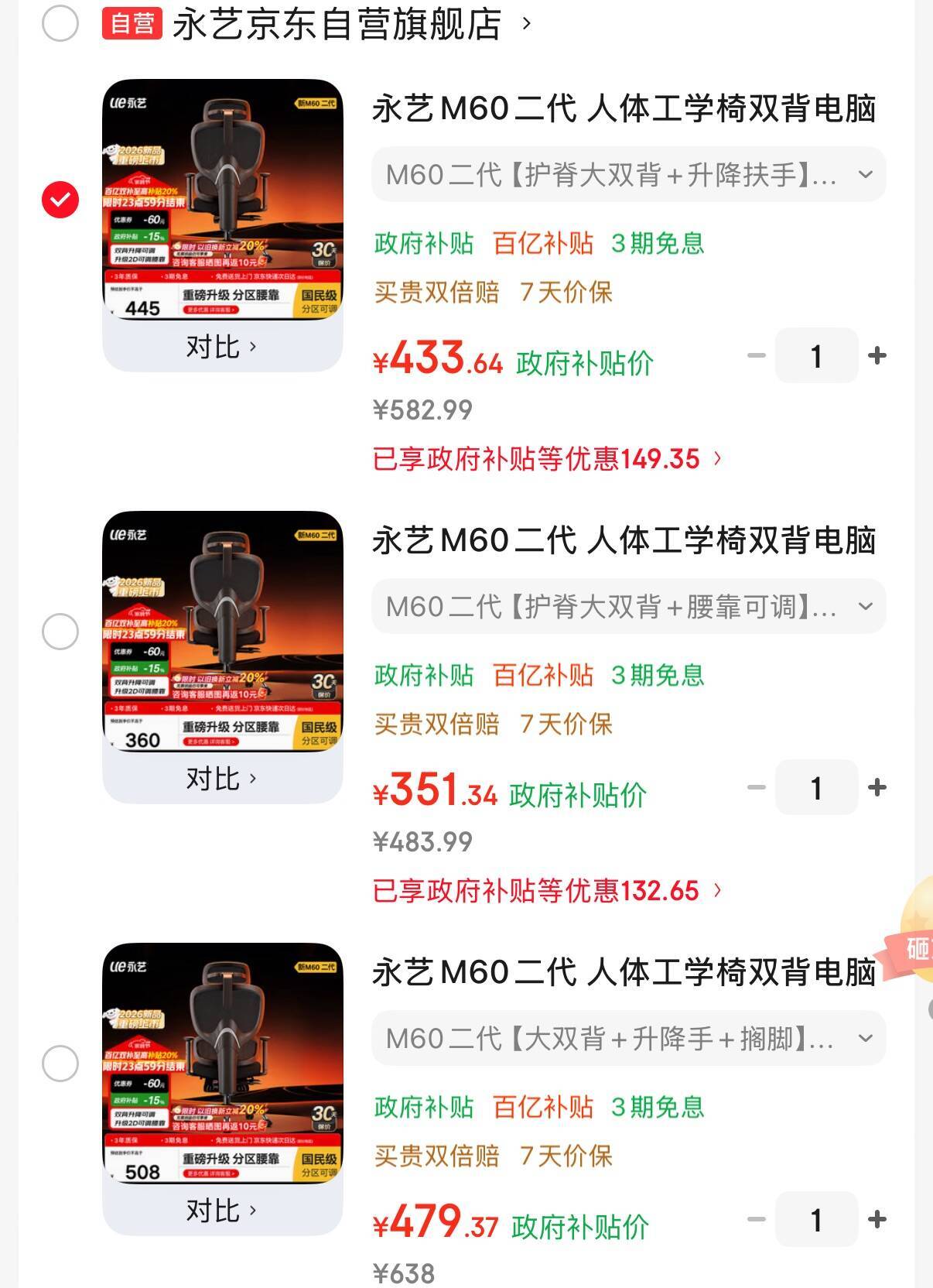933x1288 pixels.
Task: Expand the 护脊大双背+升降扶手 variant dropdown
Action: [628, 175]
